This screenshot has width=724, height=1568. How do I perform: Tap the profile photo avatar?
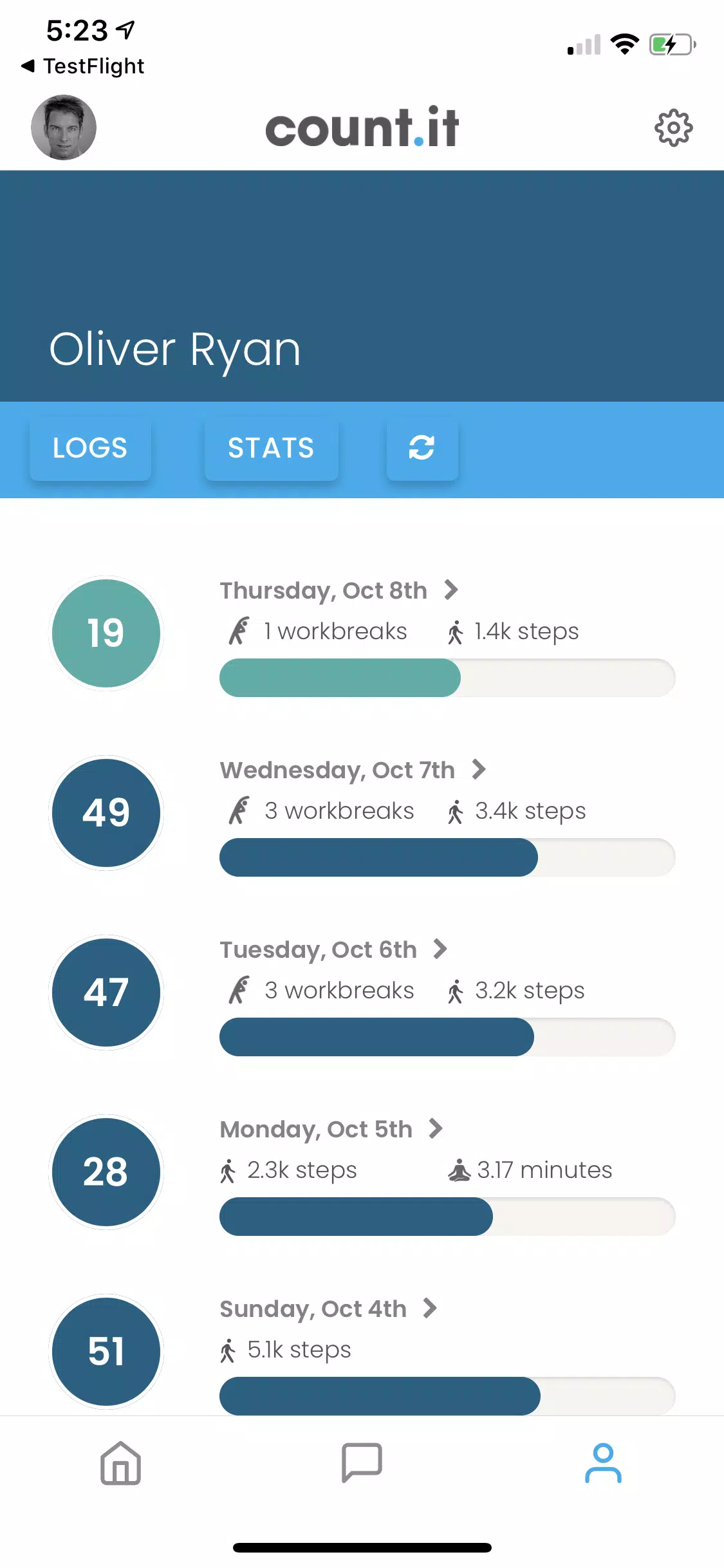(x=64, y=127)
